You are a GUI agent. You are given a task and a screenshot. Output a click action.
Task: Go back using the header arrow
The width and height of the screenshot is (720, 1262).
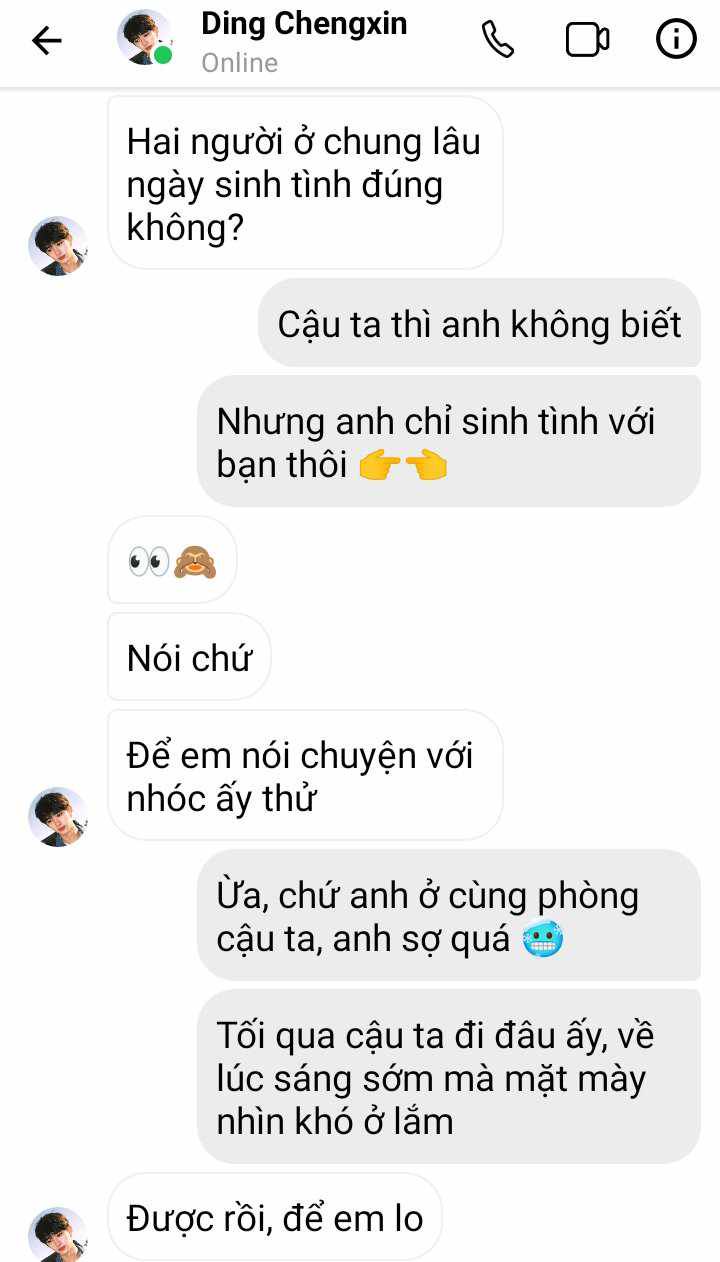(46, 40)
